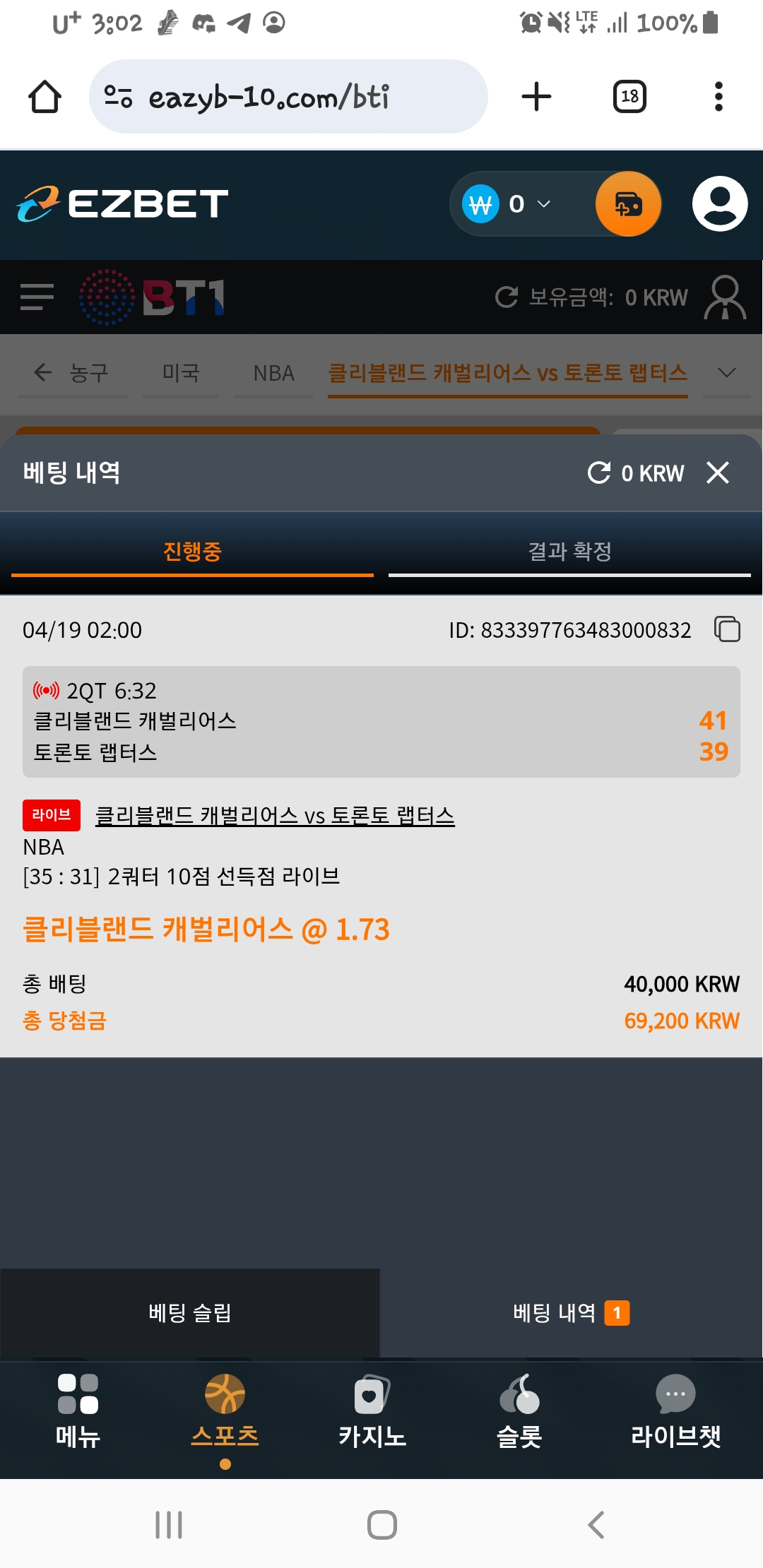Go back using the arrow beside 농구

42,374
